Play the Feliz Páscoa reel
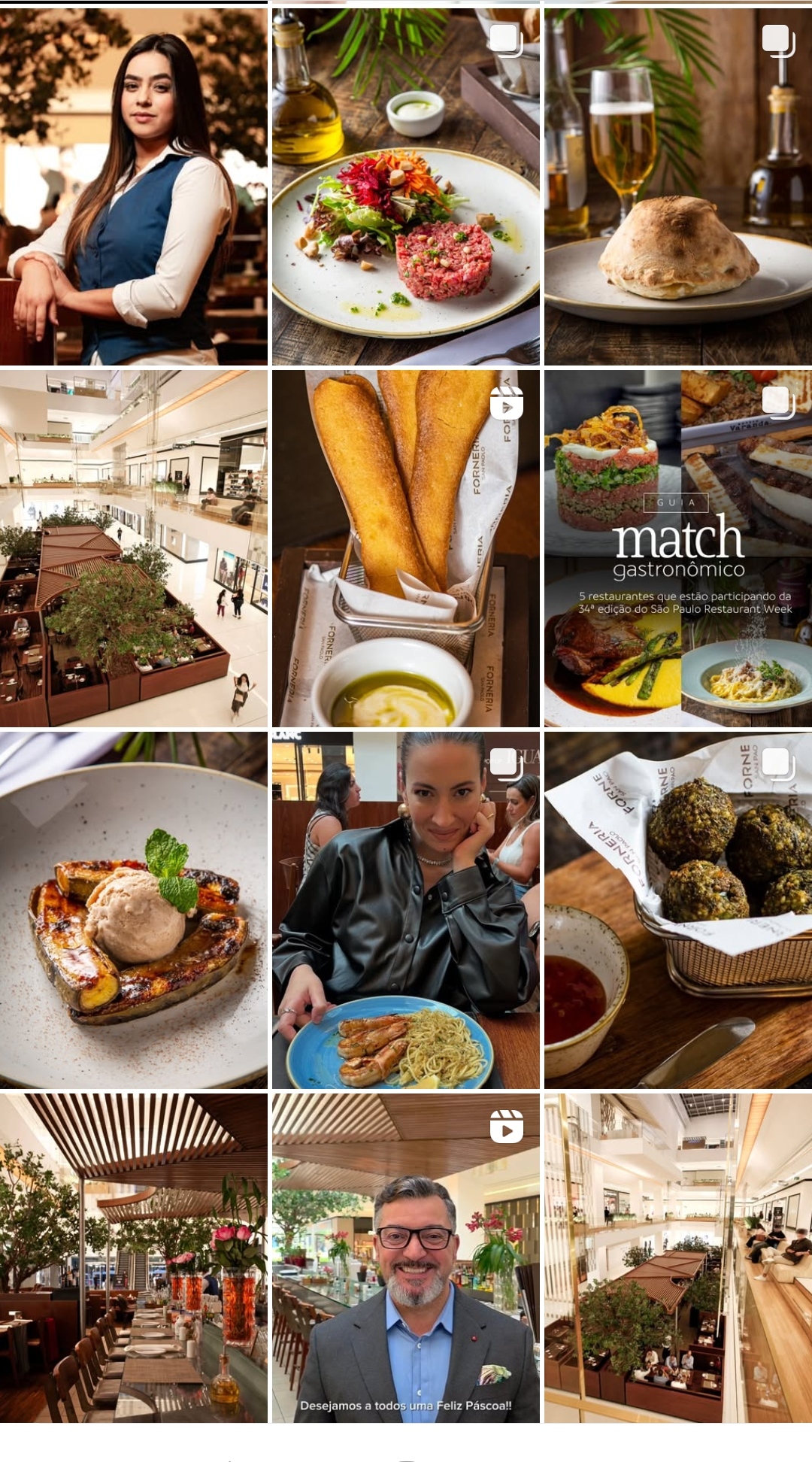The width and height of the screenshot is (812, 1462). tap(406, 1257)
